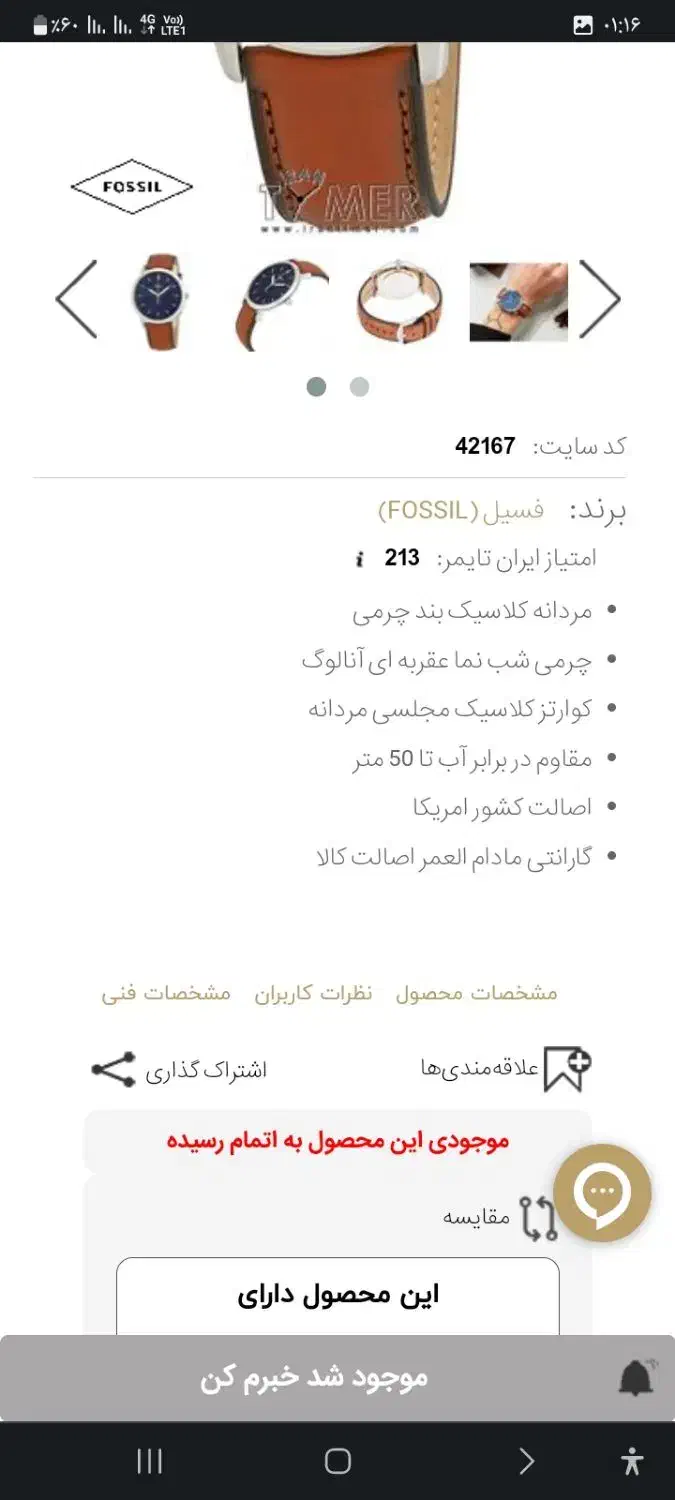Open recent apps from navigation bar
675x1500 pixels.
click(x=149, y=1462)
